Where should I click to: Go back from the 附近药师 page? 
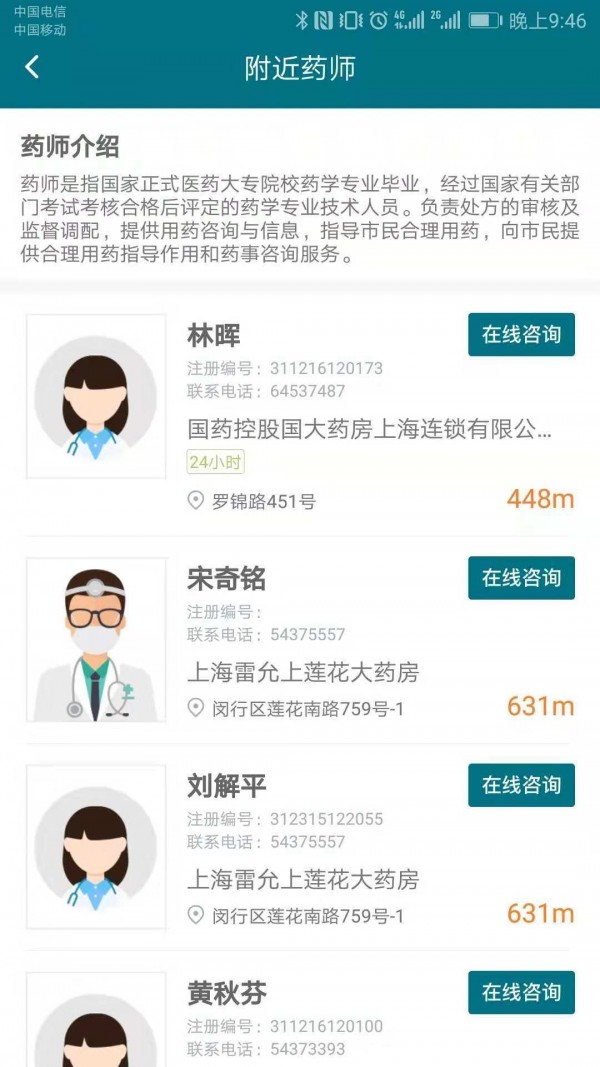pyautogui.click(x=32, y=67)
